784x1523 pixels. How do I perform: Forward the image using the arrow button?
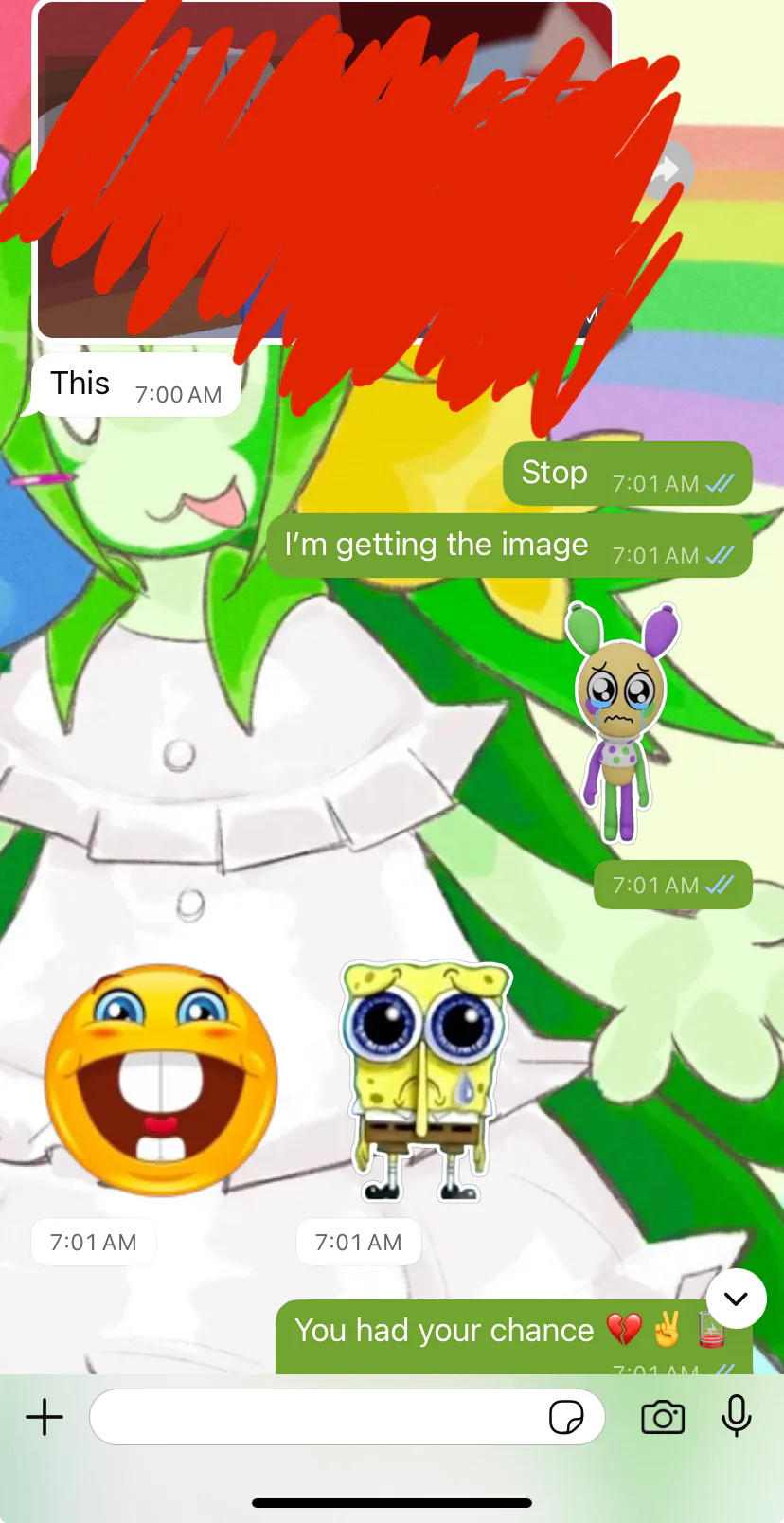tap(668, 170)
